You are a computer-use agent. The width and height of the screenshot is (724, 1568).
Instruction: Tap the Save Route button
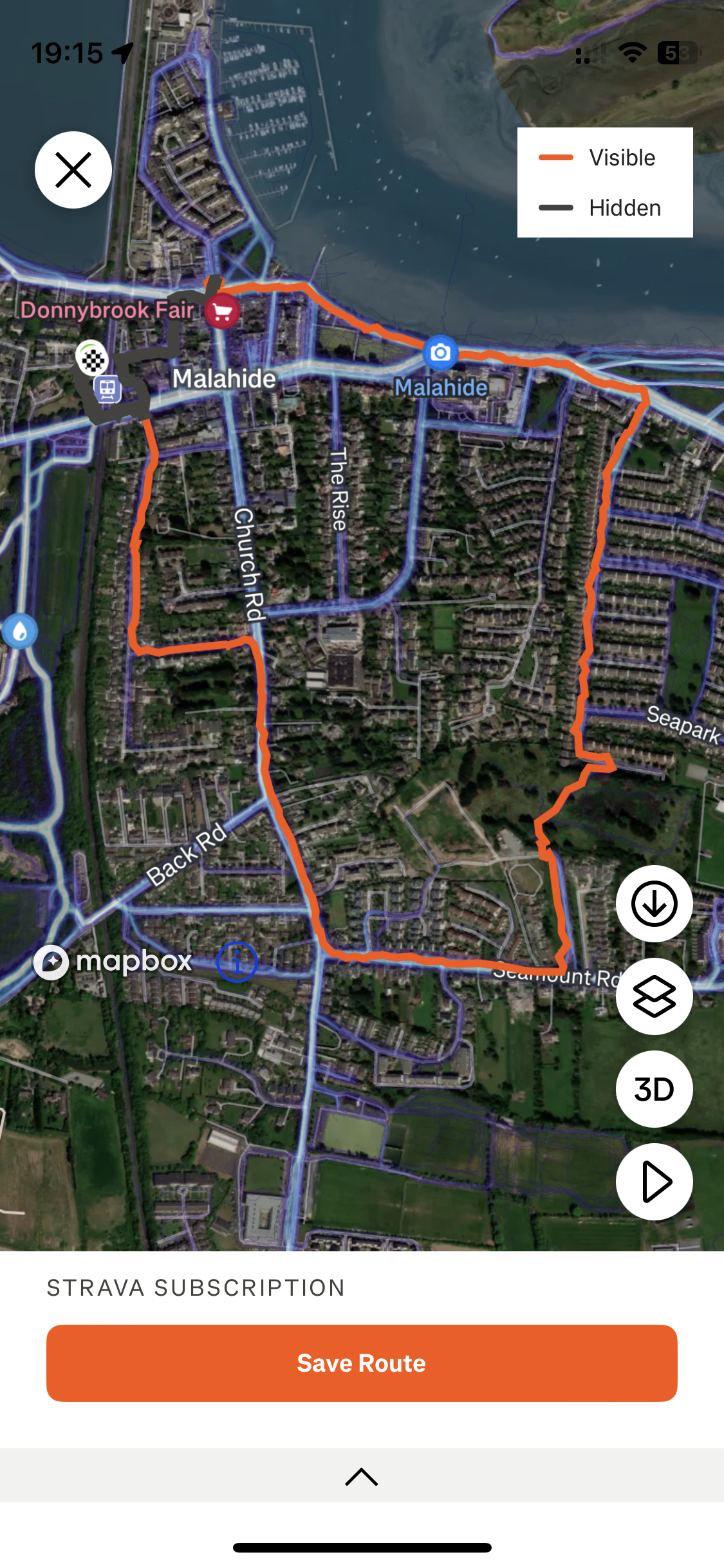(362, 1363)
